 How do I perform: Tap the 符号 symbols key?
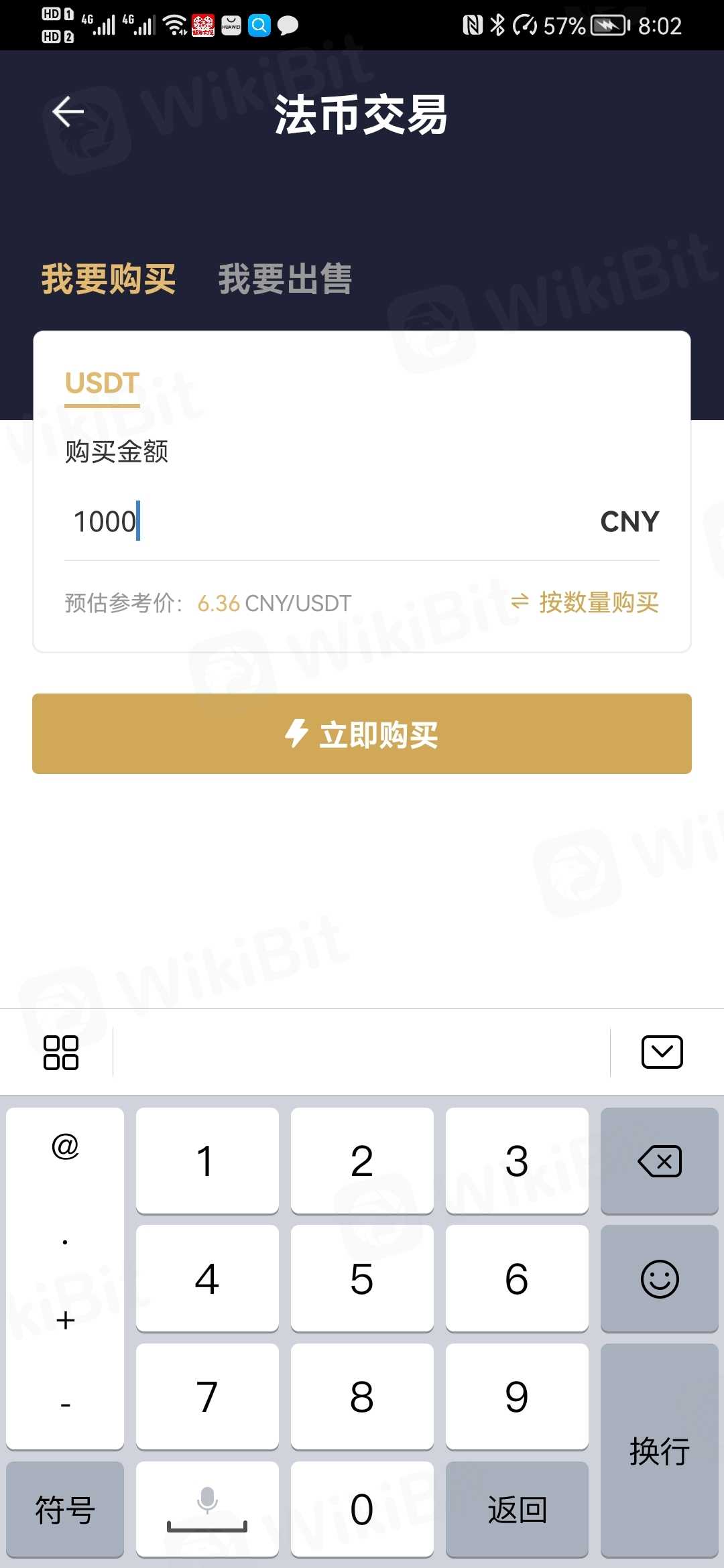(x=65, y=1509)
